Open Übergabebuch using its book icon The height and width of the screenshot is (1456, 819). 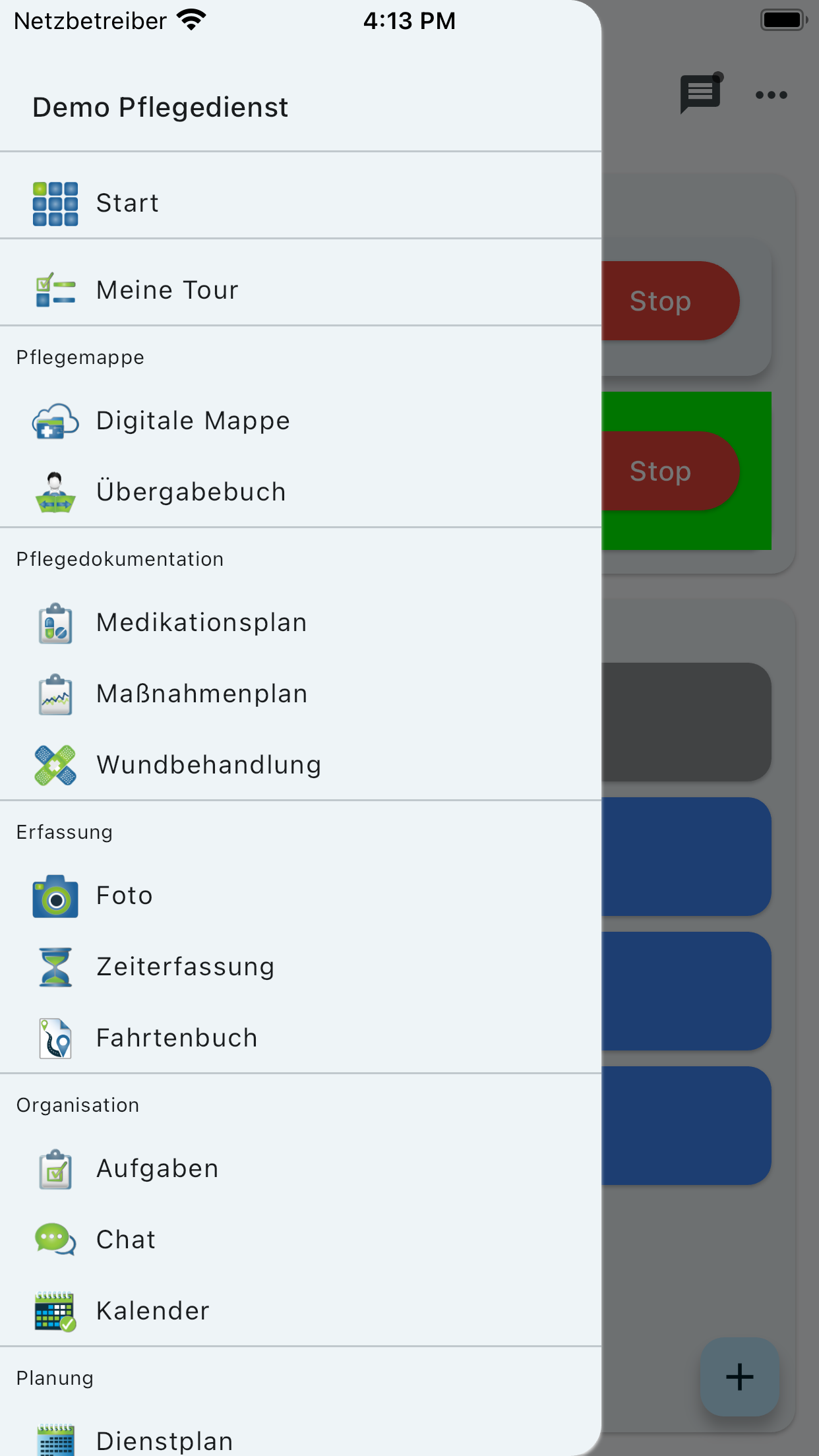[x=55, y=491]
